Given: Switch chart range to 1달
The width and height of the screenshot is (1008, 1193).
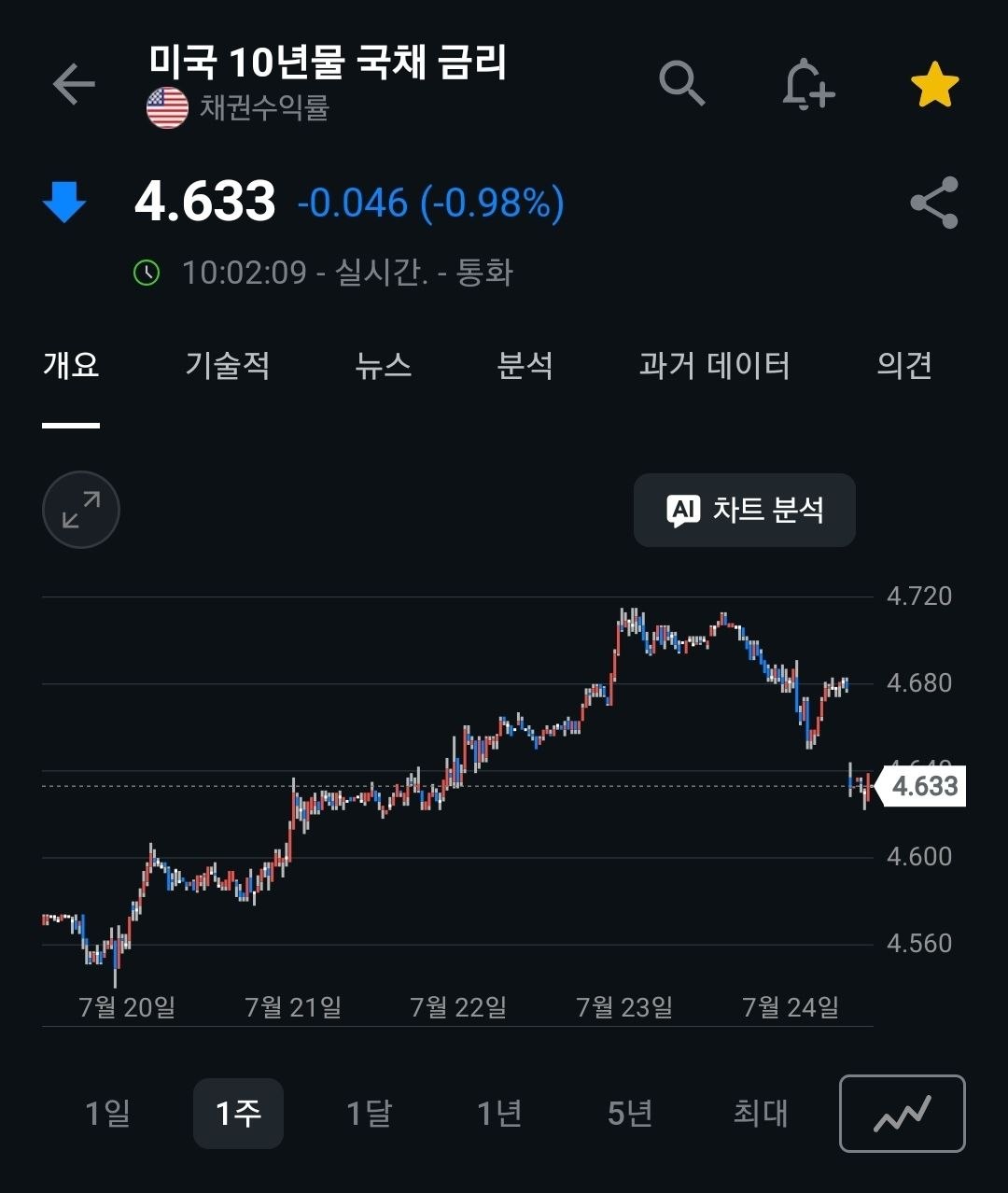Looking at the screenshot, I should [369, 1113].
